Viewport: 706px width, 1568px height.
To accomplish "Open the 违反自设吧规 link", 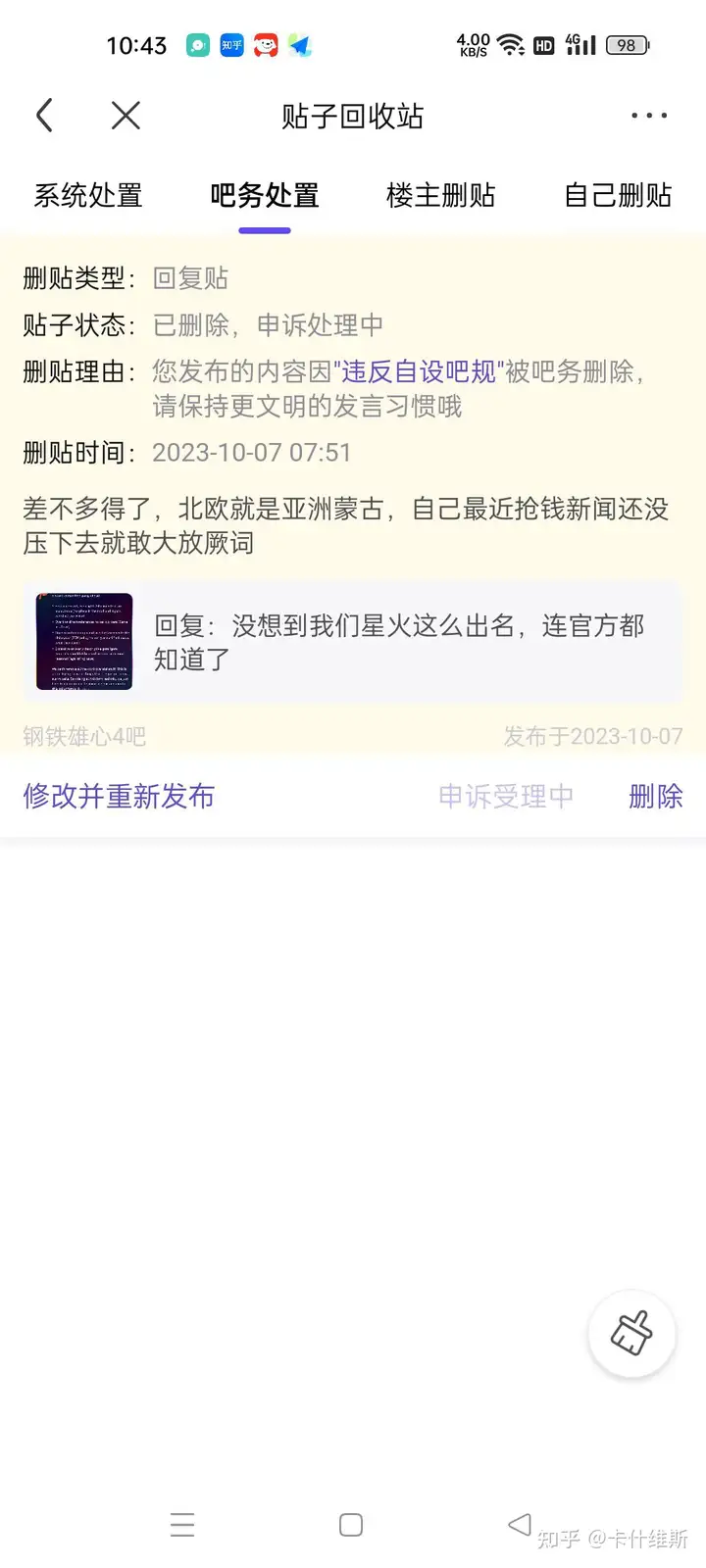I will [x=419, y=371].
